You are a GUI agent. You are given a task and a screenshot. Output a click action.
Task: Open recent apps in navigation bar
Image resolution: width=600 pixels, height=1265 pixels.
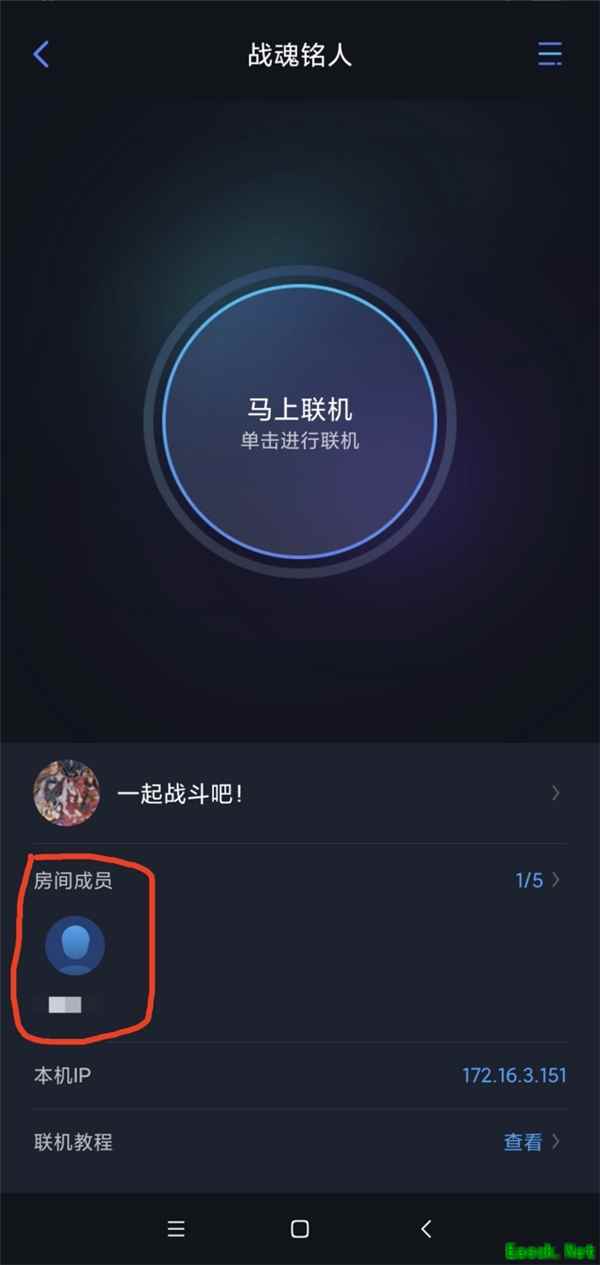tap(176, 1230)
